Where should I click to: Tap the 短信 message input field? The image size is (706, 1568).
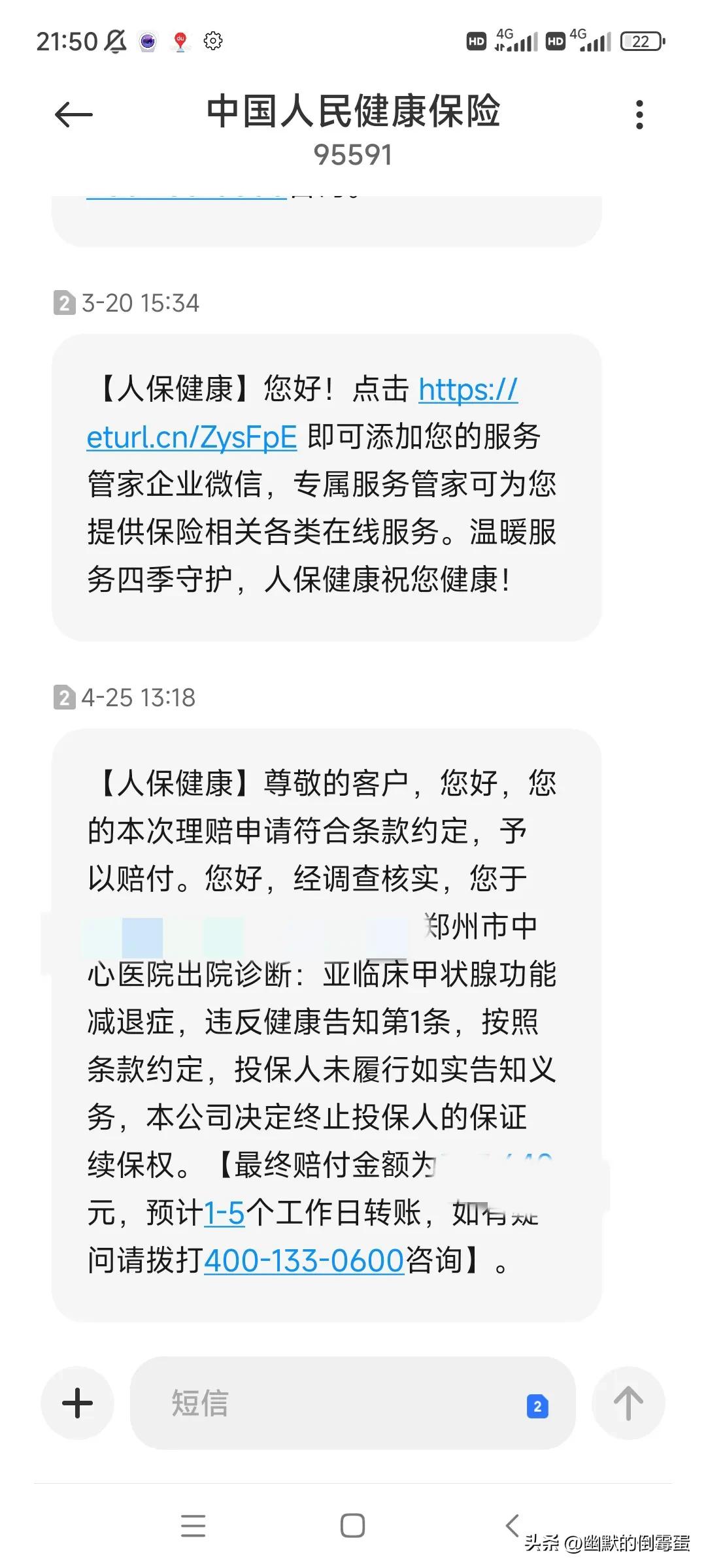[x=294, y=1402]
